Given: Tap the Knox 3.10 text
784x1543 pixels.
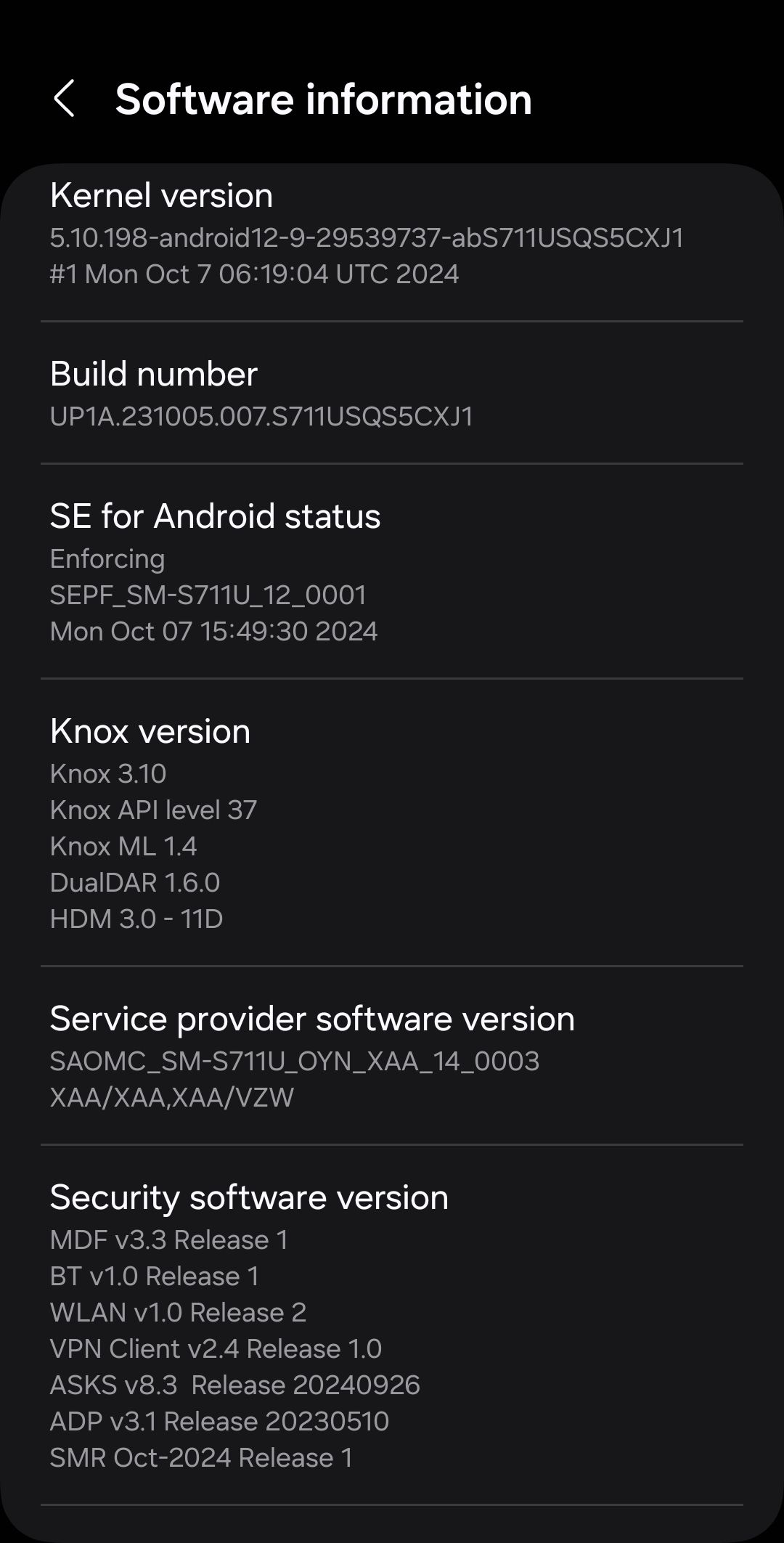Looking at the screenshot, I should pyautogui.click(x=108, y=774).
